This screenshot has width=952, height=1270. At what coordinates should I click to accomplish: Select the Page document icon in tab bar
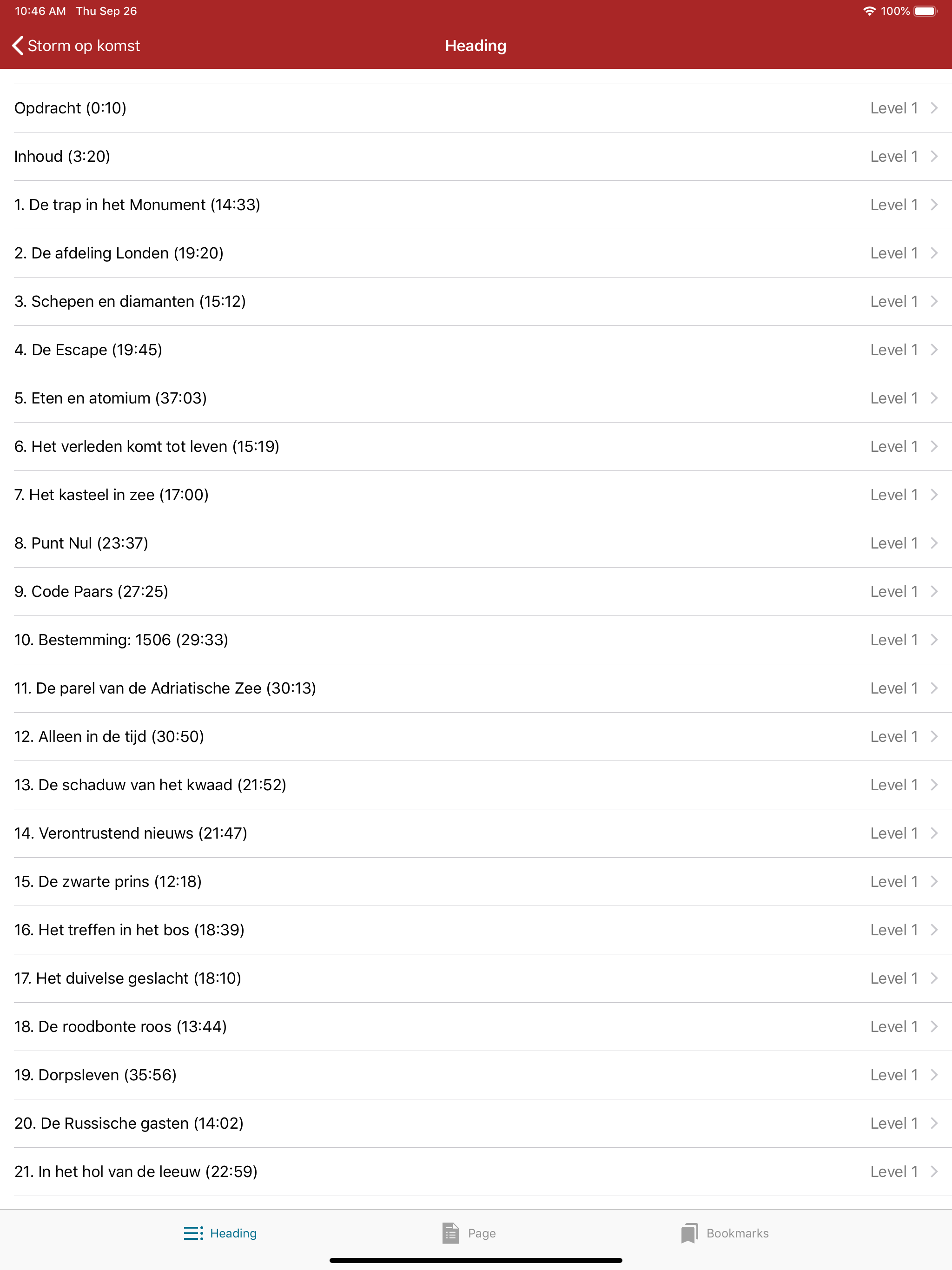451,1233
